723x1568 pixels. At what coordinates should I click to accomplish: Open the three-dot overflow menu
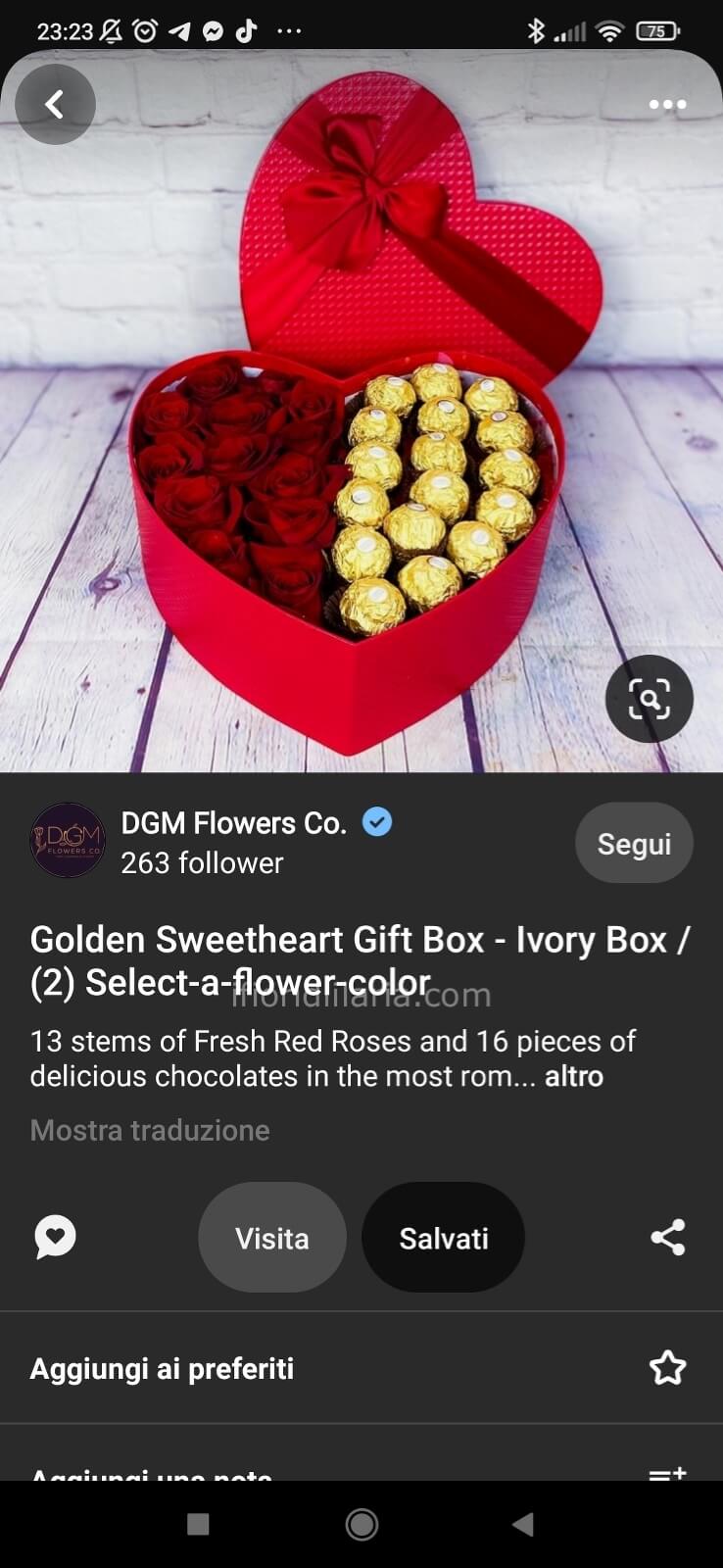667,105
